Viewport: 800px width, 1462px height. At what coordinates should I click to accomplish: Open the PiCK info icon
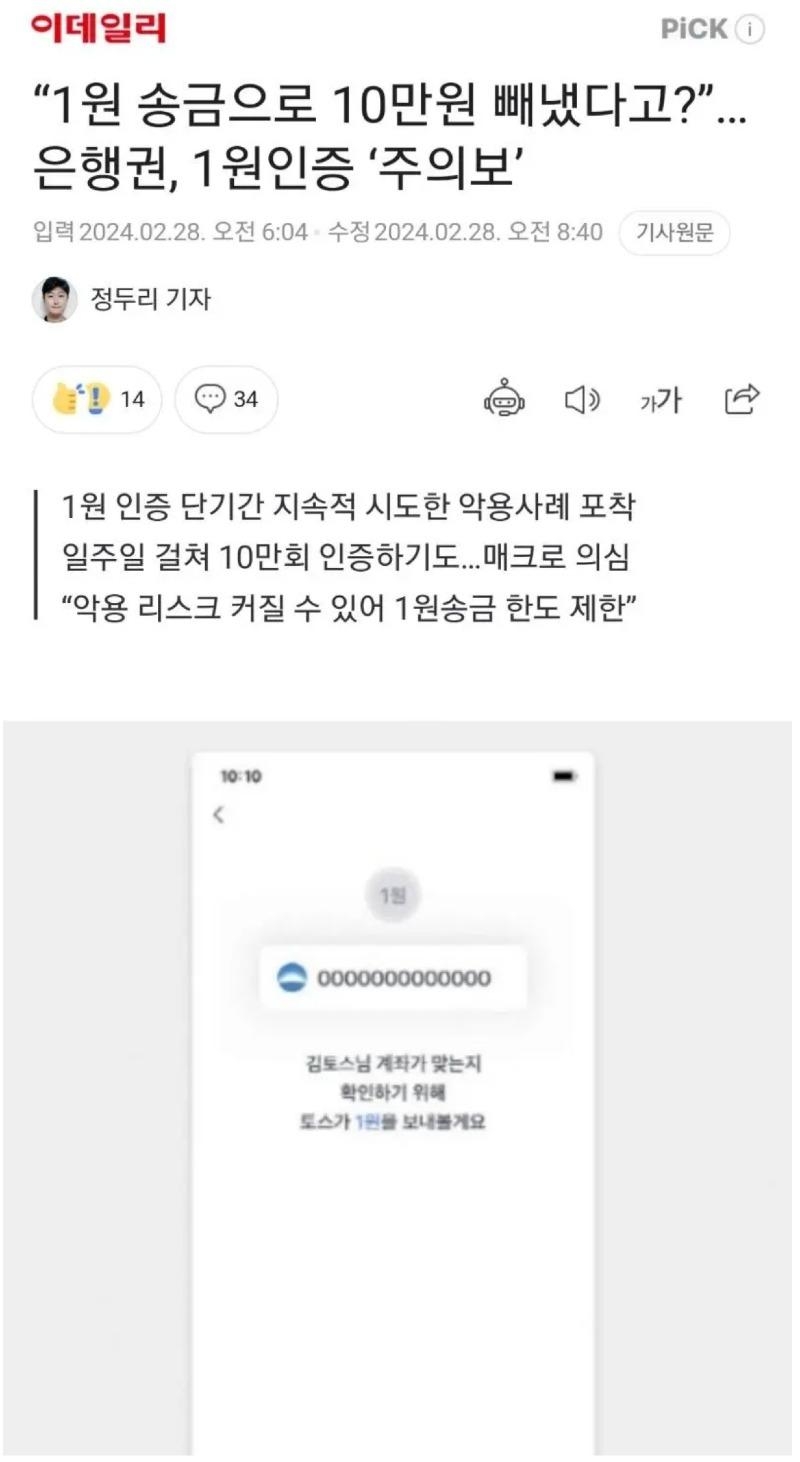click(x=750, y=30)
